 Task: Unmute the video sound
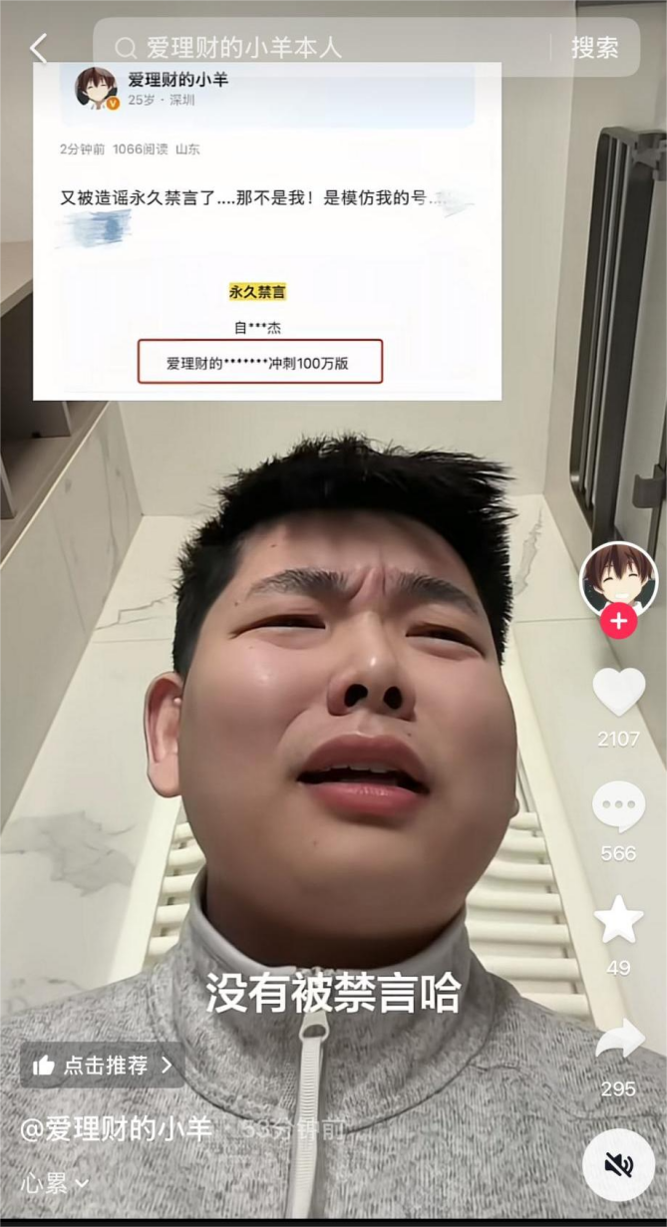pos(618,1164)
